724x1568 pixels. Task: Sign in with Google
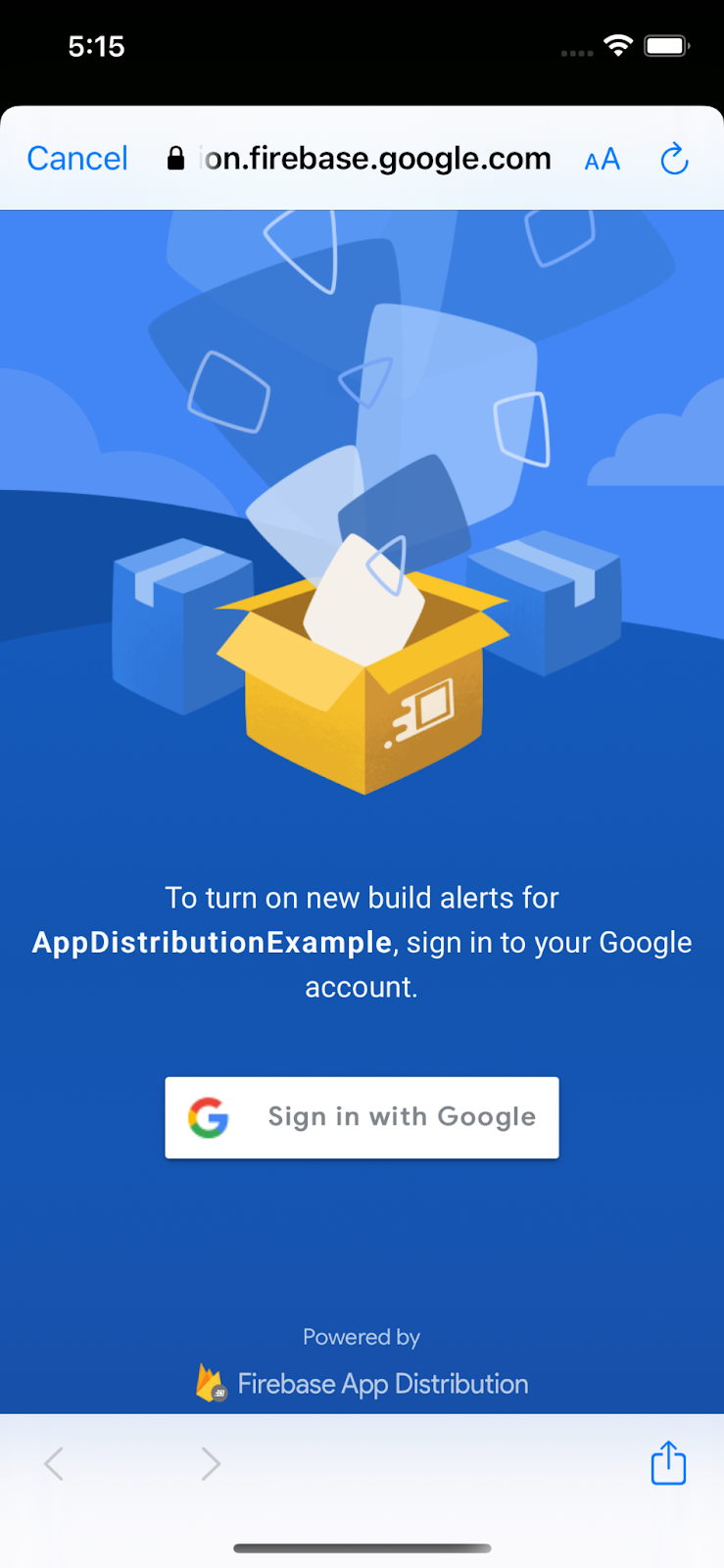(362, 1117)
